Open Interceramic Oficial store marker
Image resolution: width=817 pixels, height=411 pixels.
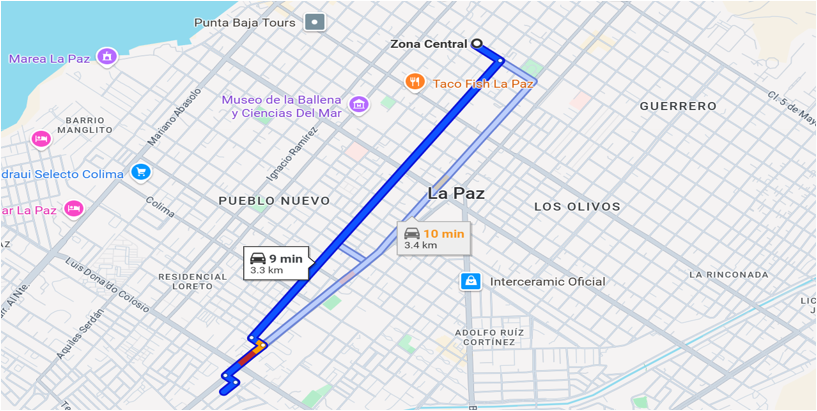(x=470, y=281)
